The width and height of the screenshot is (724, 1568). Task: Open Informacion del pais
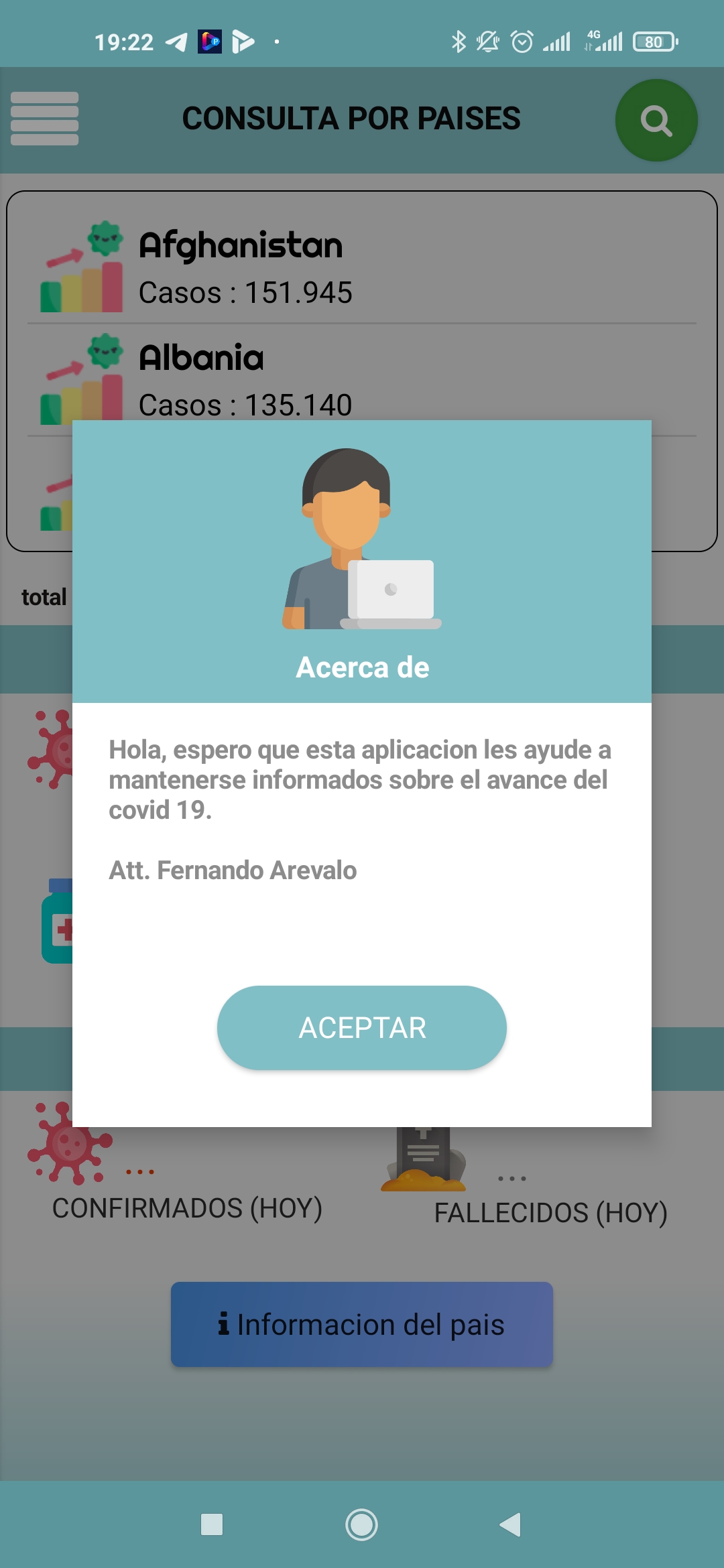point(362,1323)
